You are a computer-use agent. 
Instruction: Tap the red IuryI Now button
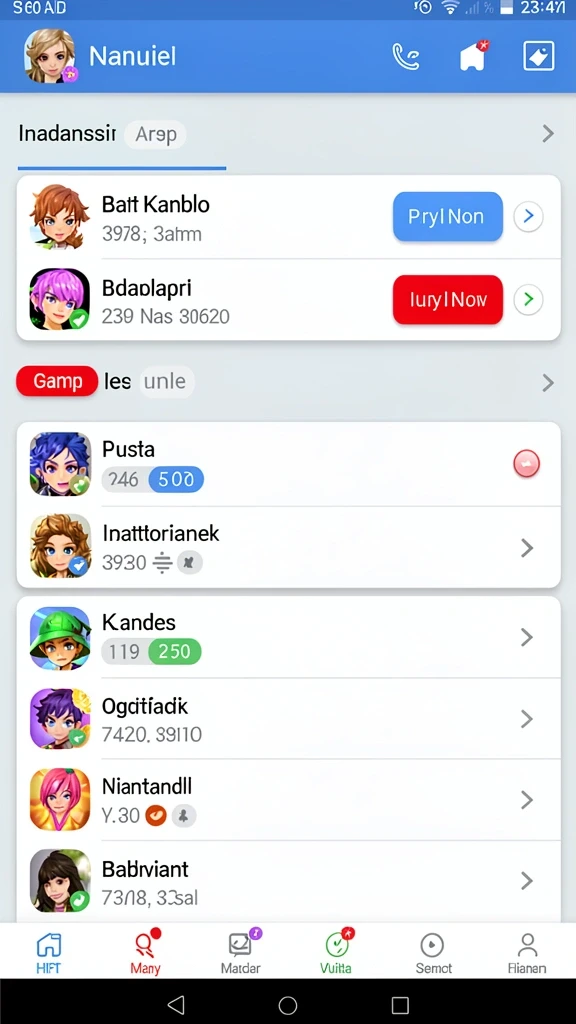[447, 300]
